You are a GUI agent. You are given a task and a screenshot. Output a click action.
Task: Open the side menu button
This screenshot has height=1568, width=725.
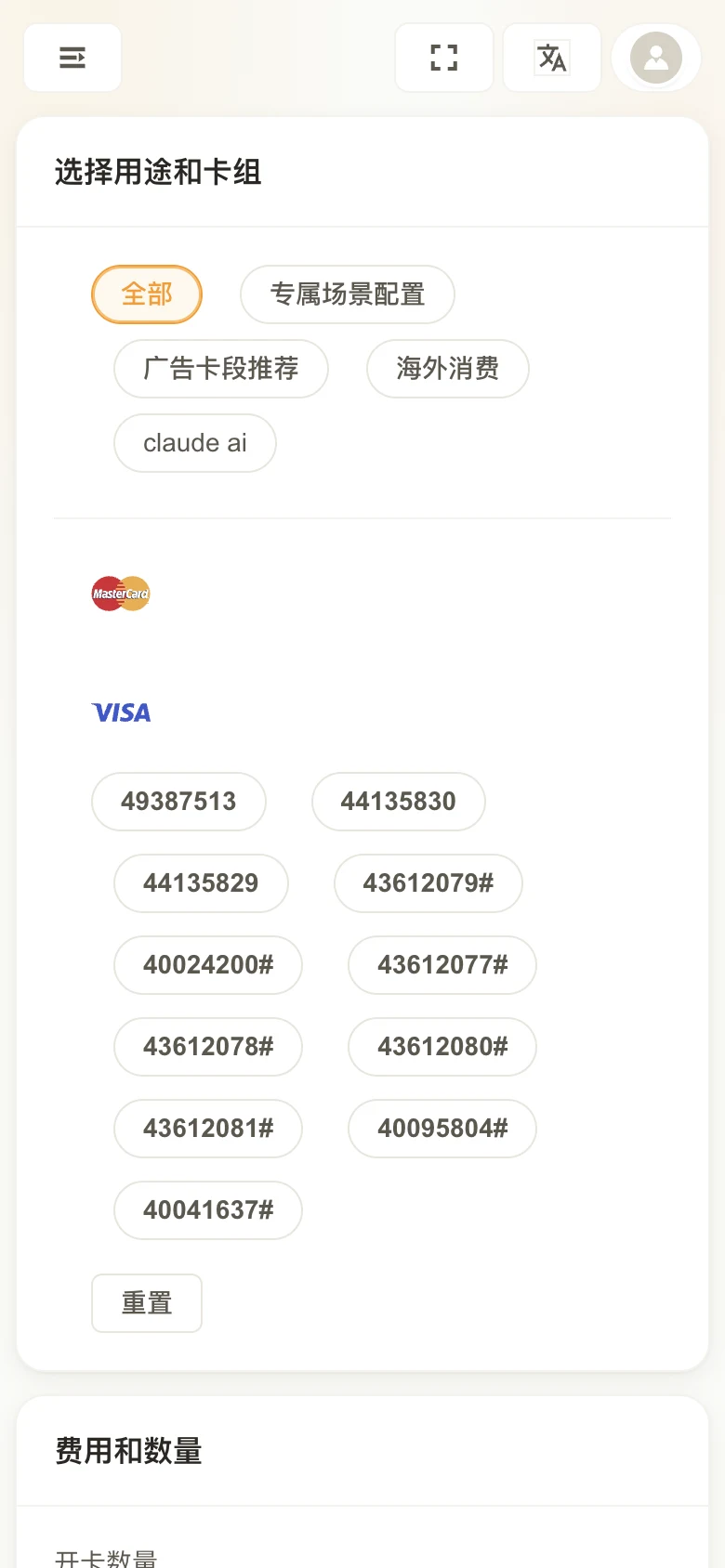pos(72,58)
